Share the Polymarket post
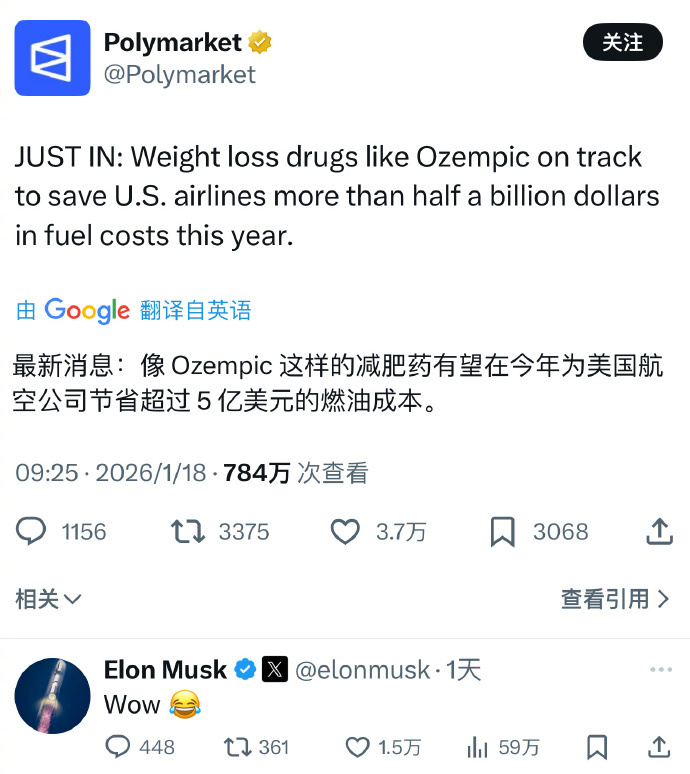 [x=659, y=532]
